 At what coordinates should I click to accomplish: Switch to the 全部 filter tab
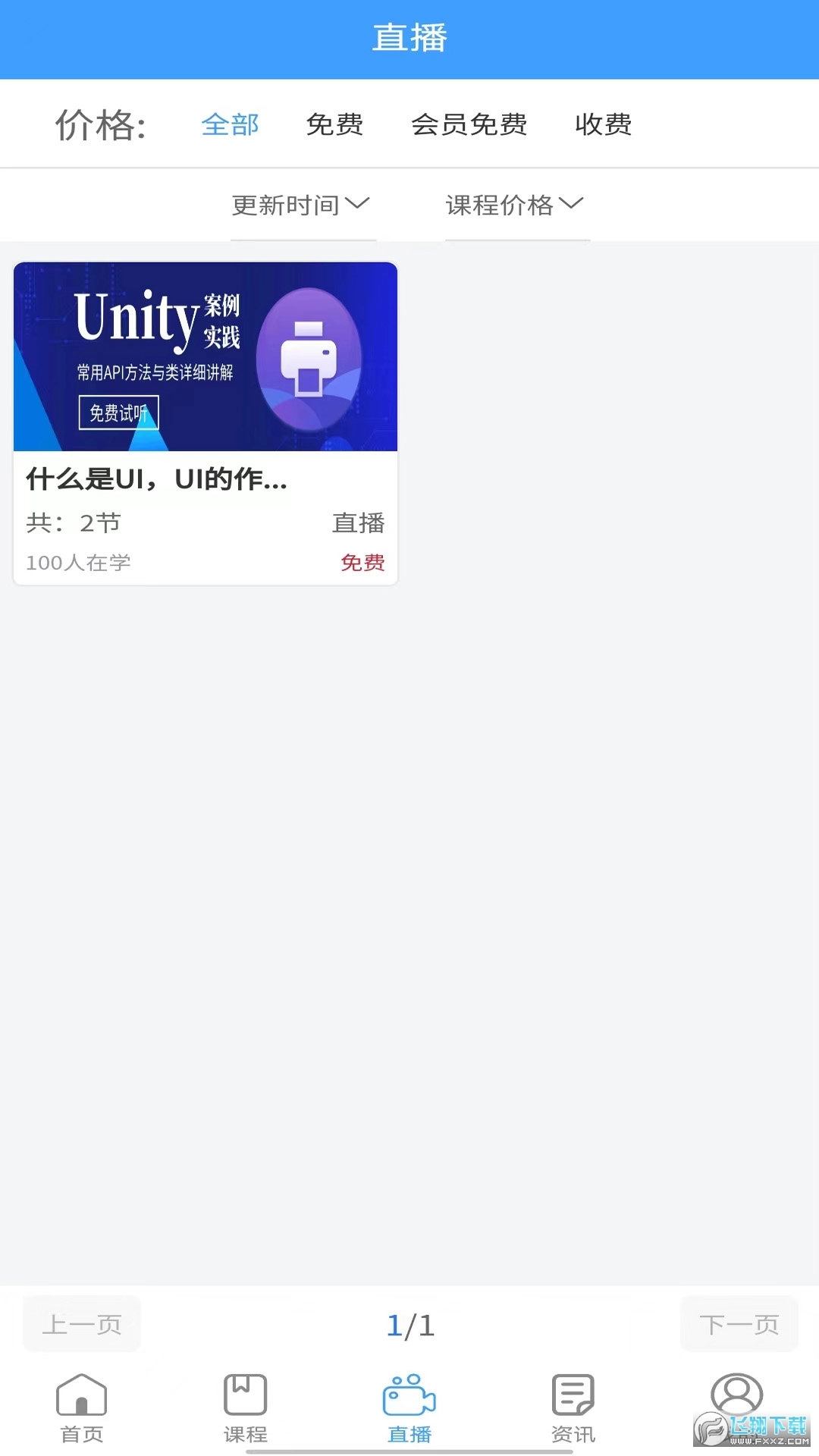pos(230,125)
